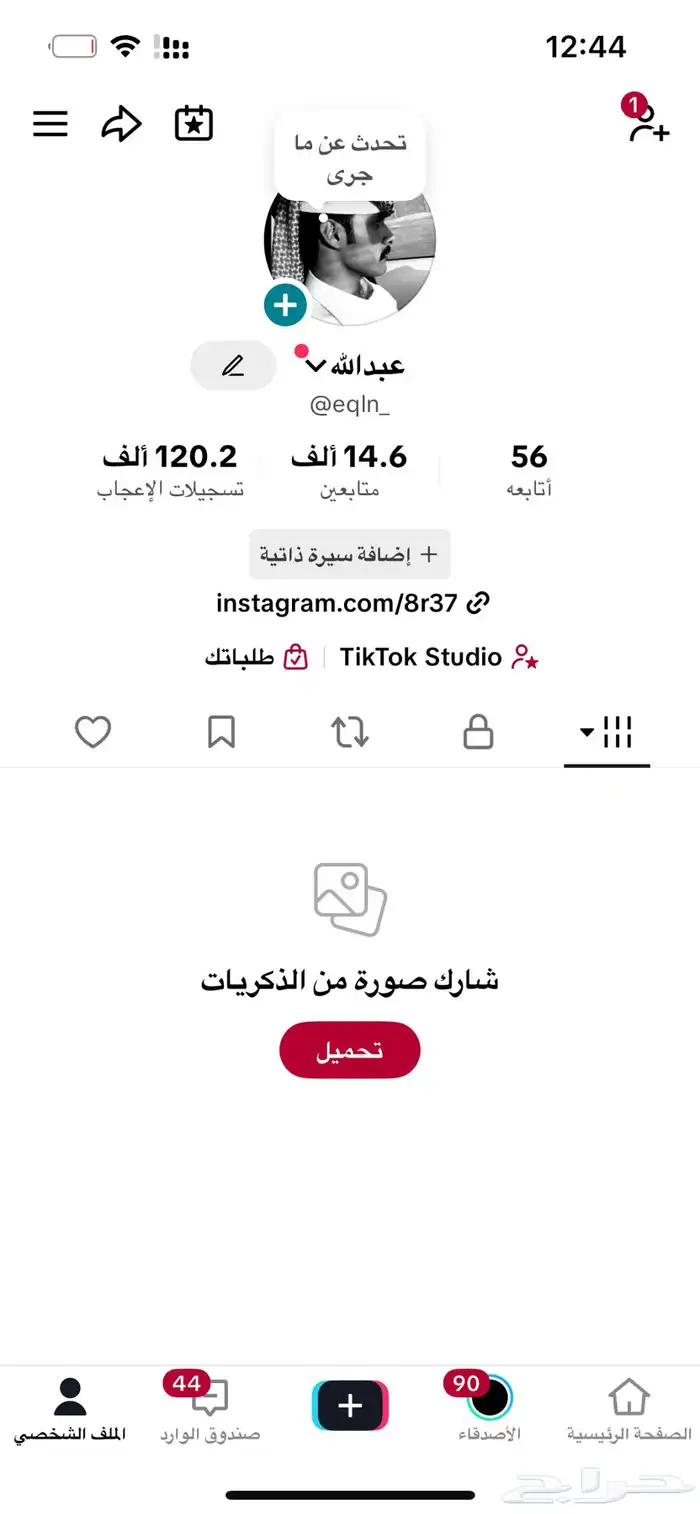Tap إضافة سيرة ذاتية to add a bio
Screen dimensions: 700x1514
point(349,554)
